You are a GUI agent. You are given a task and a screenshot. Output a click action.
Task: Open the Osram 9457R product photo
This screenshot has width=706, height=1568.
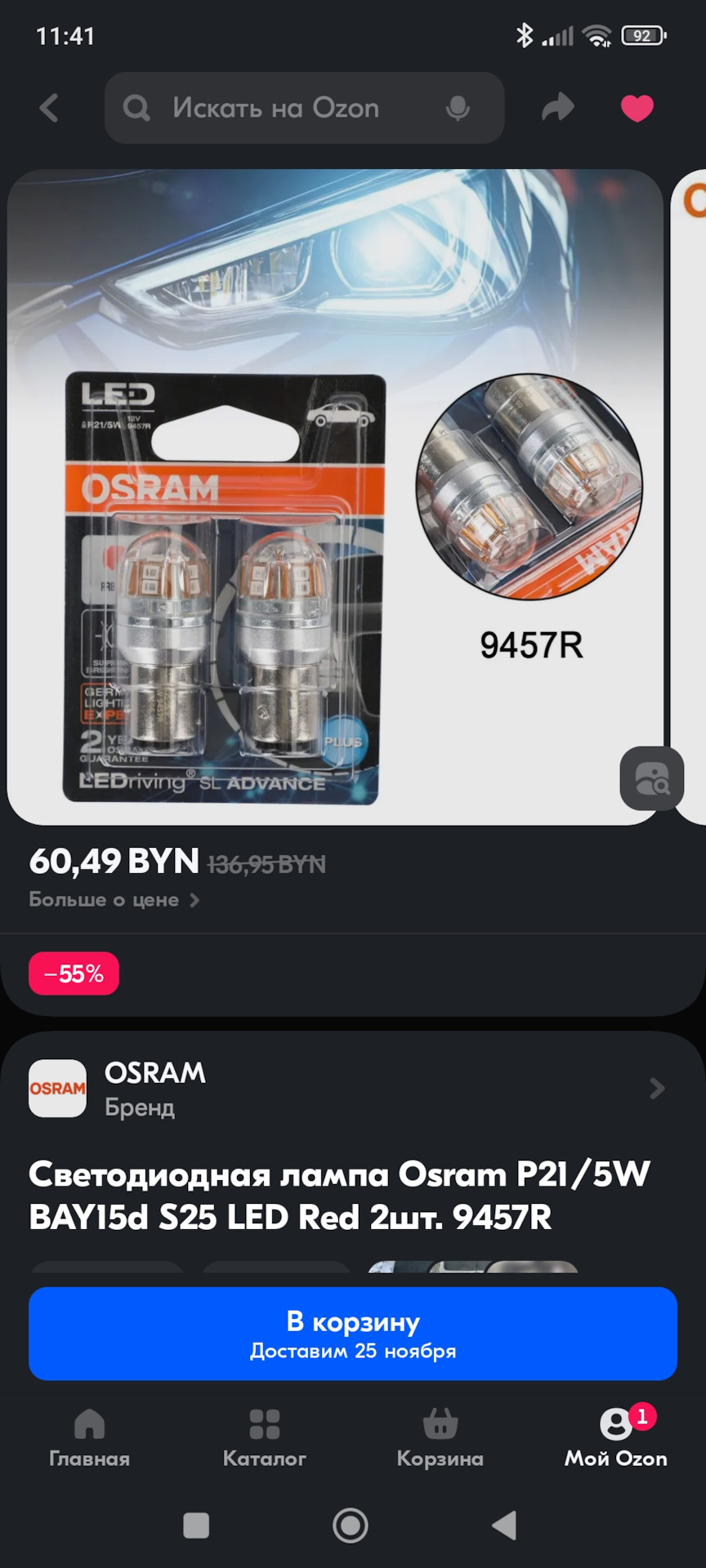pos(335,497)
